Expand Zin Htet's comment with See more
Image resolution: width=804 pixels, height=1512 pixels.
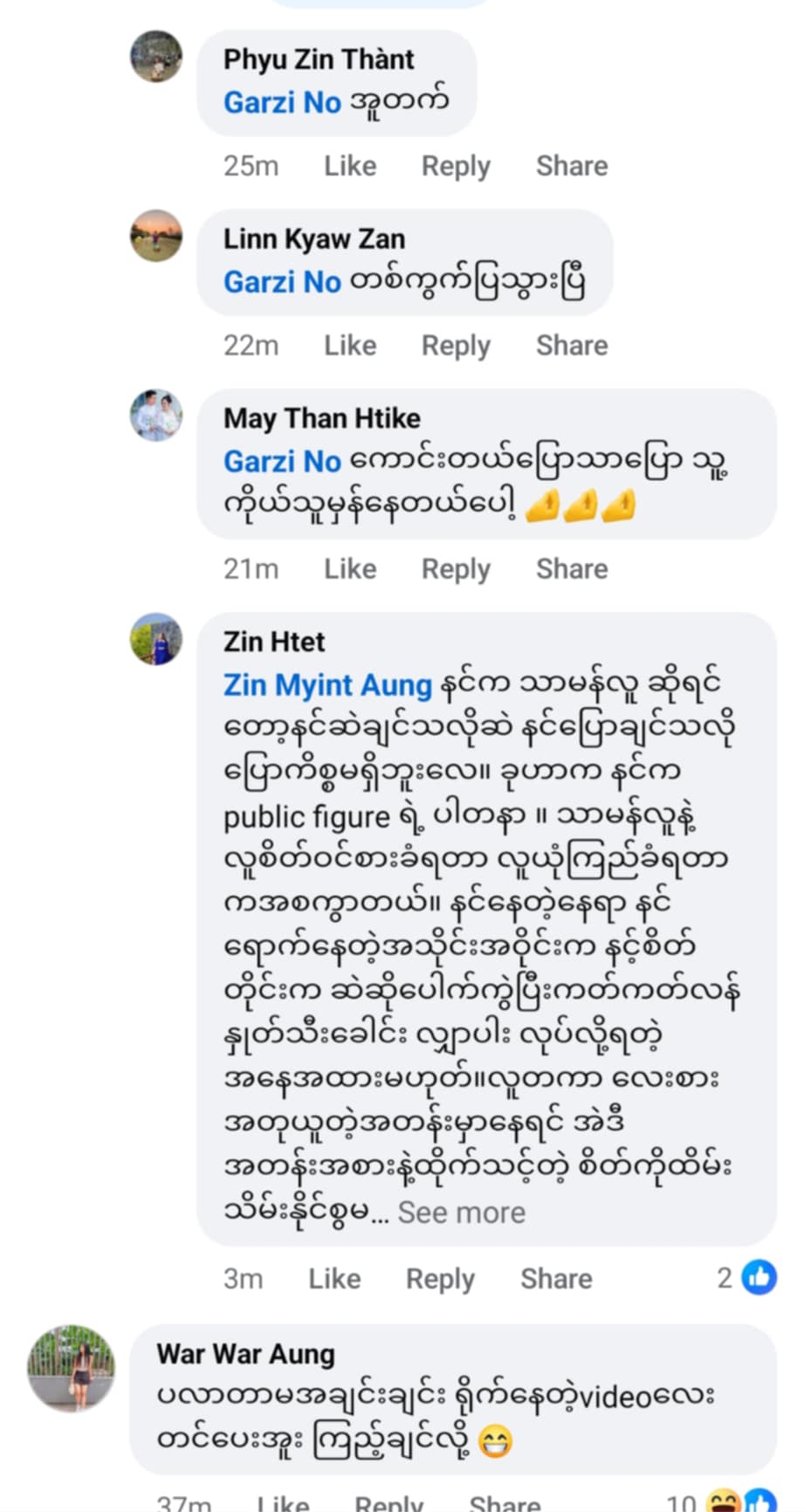tap(462, 1213)
